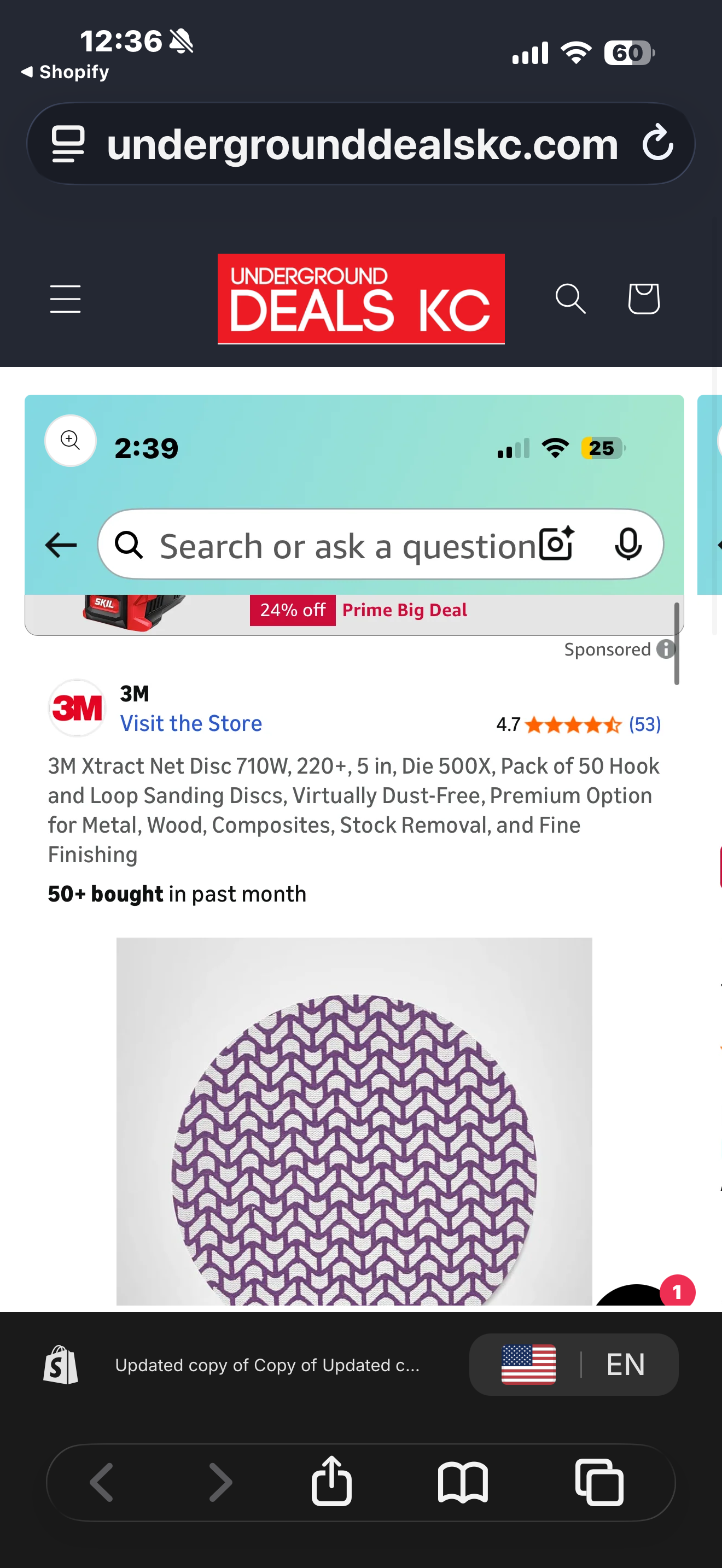Return to the Shopify app

(65, 72)
